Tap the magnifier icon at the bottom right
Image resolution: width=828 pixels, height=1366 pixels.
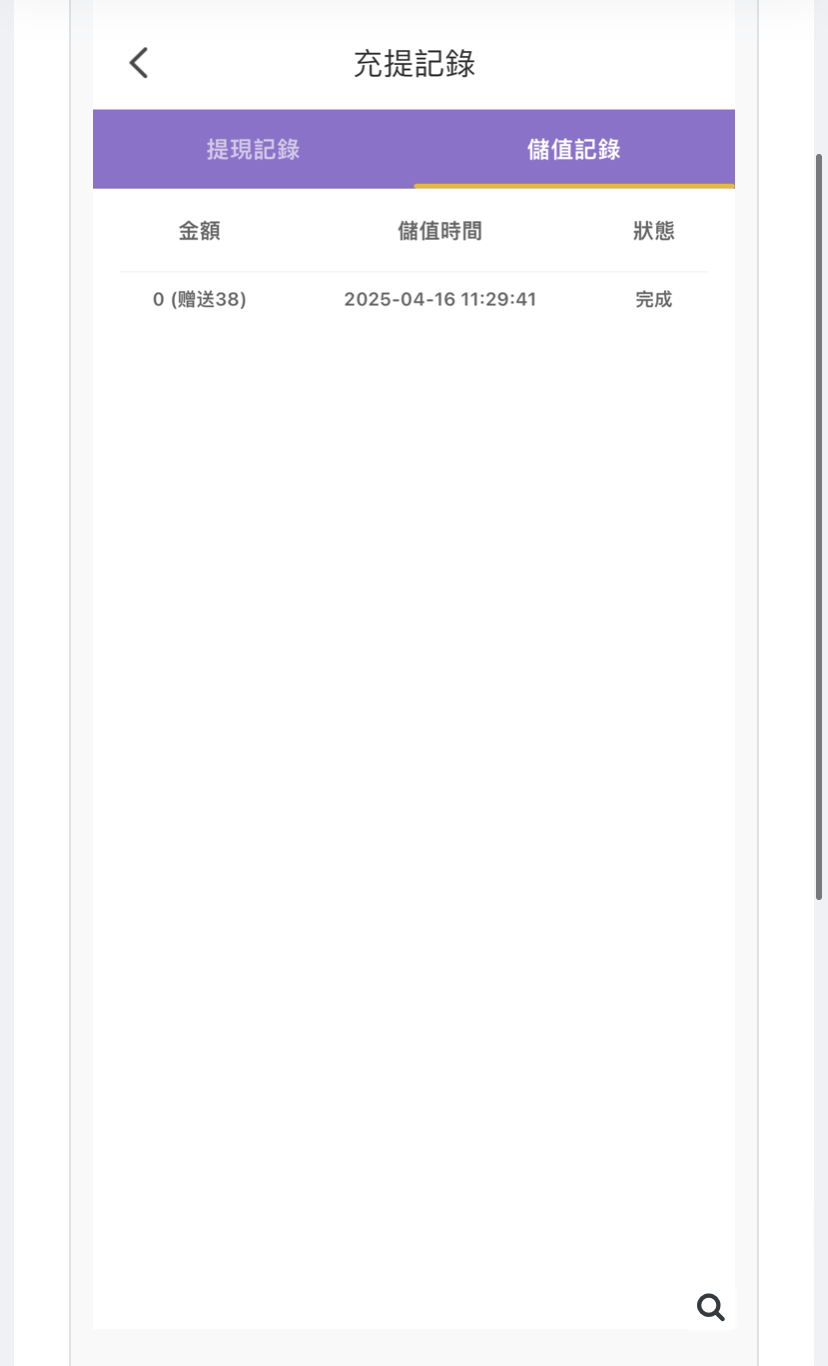point(711,1306)
